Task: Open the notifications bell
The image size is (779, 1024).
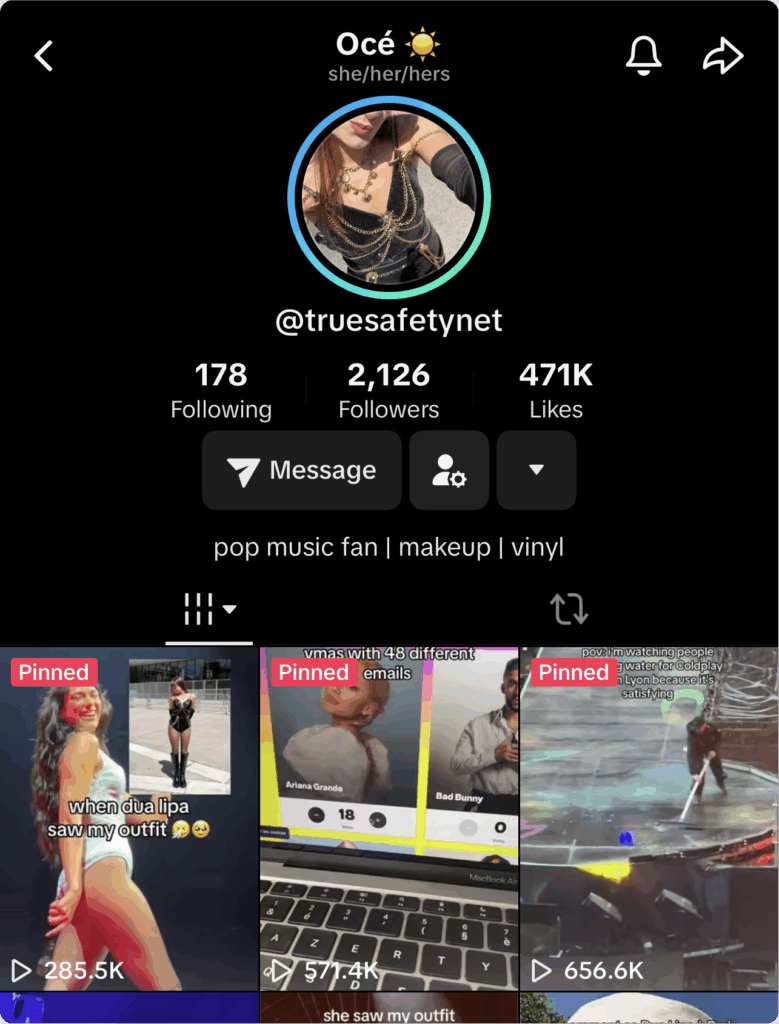Action: (x=644, y=56)
